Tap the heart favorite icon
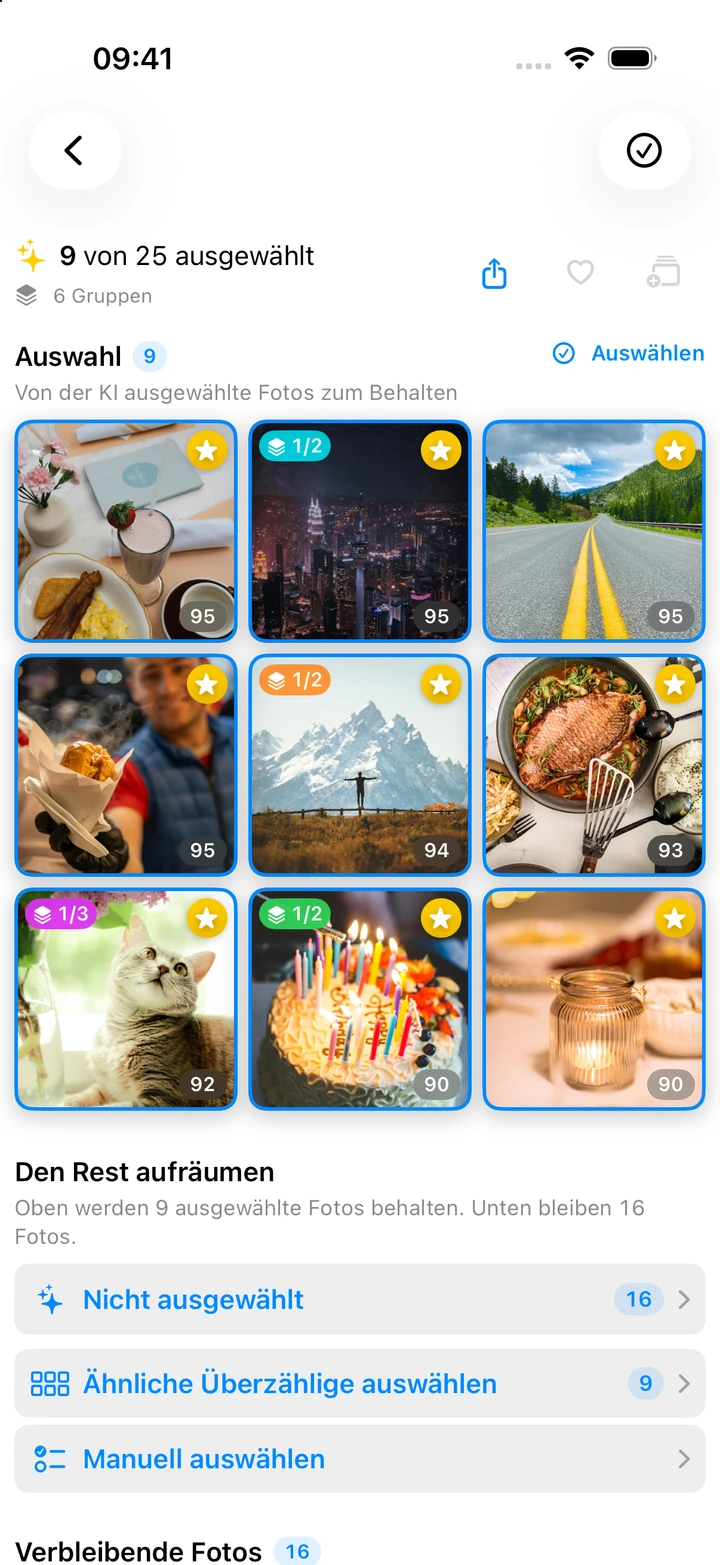 (x=580, y=272)
